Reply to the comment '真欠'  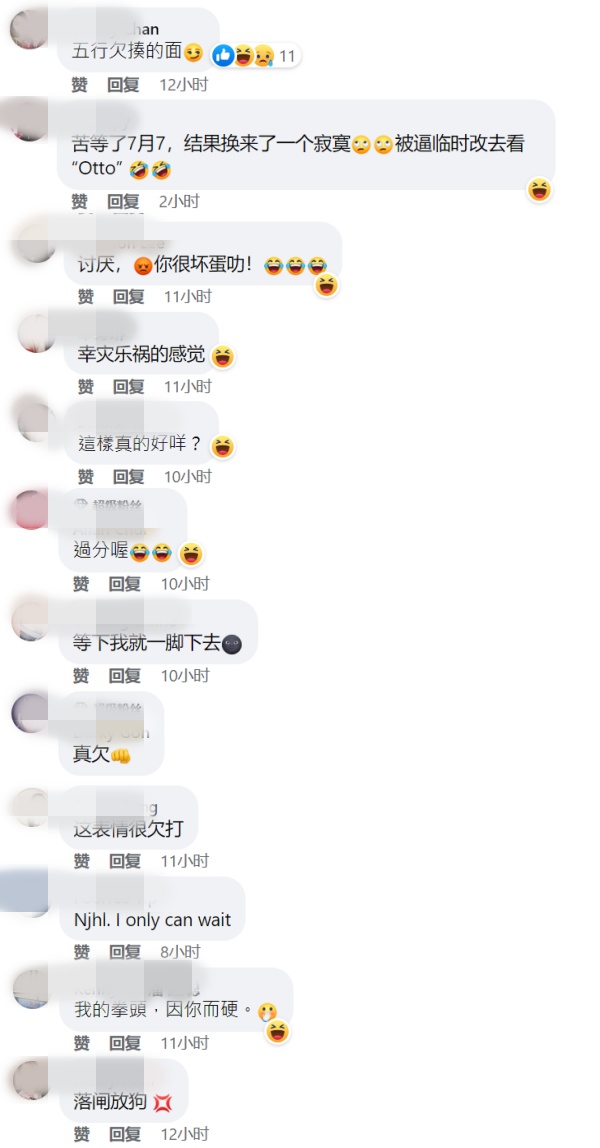123,768
